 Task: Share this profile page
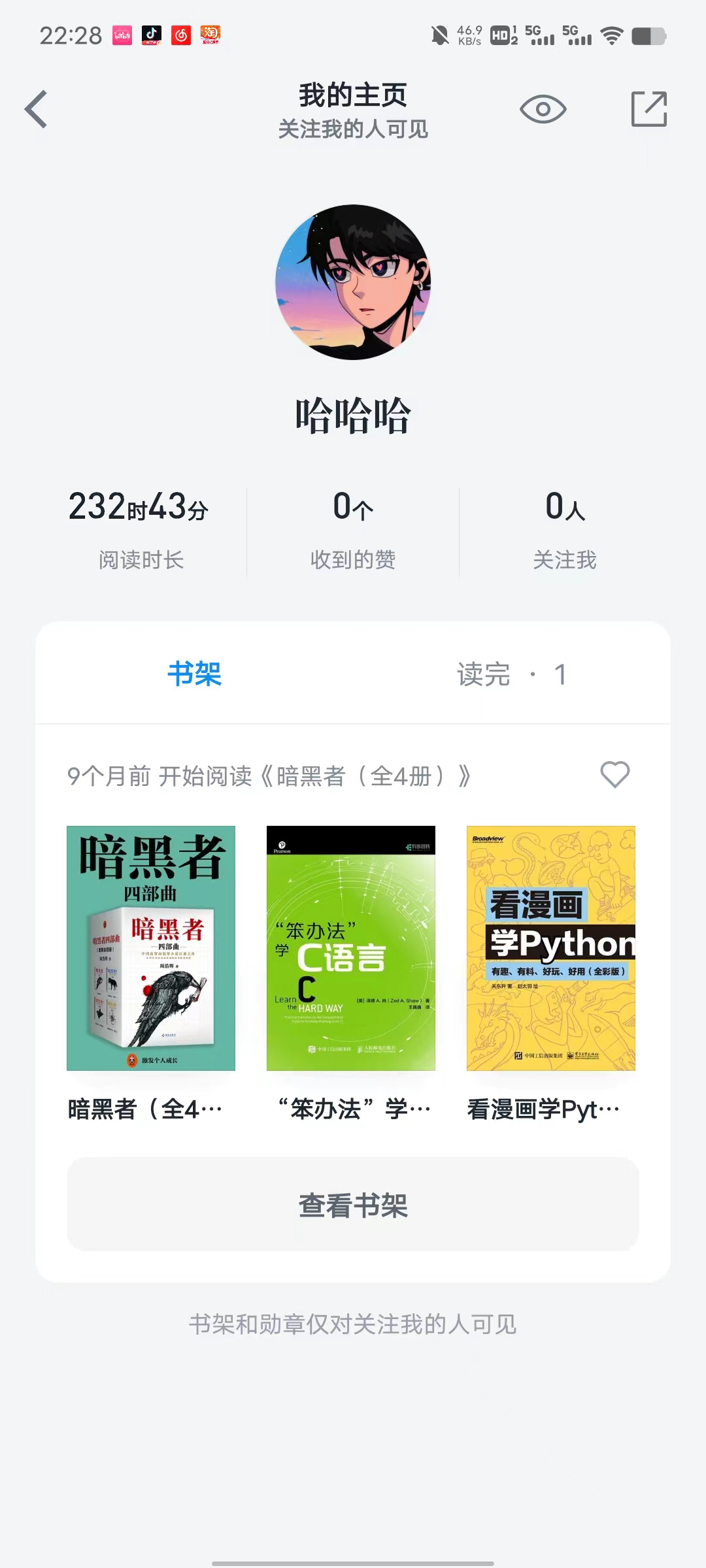[648, 109]
